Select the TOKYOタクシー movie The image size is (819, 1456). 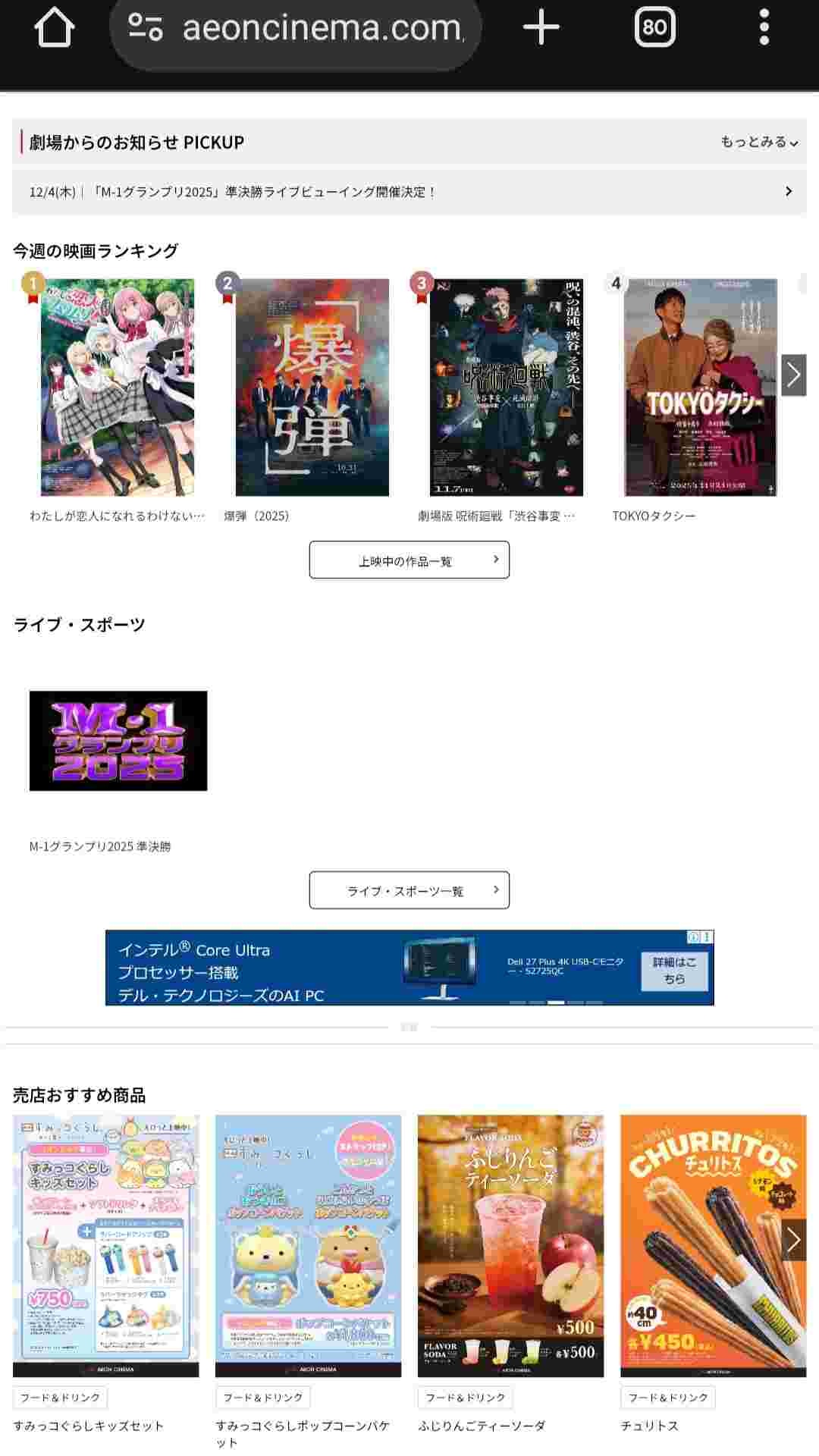pos(700,387)
